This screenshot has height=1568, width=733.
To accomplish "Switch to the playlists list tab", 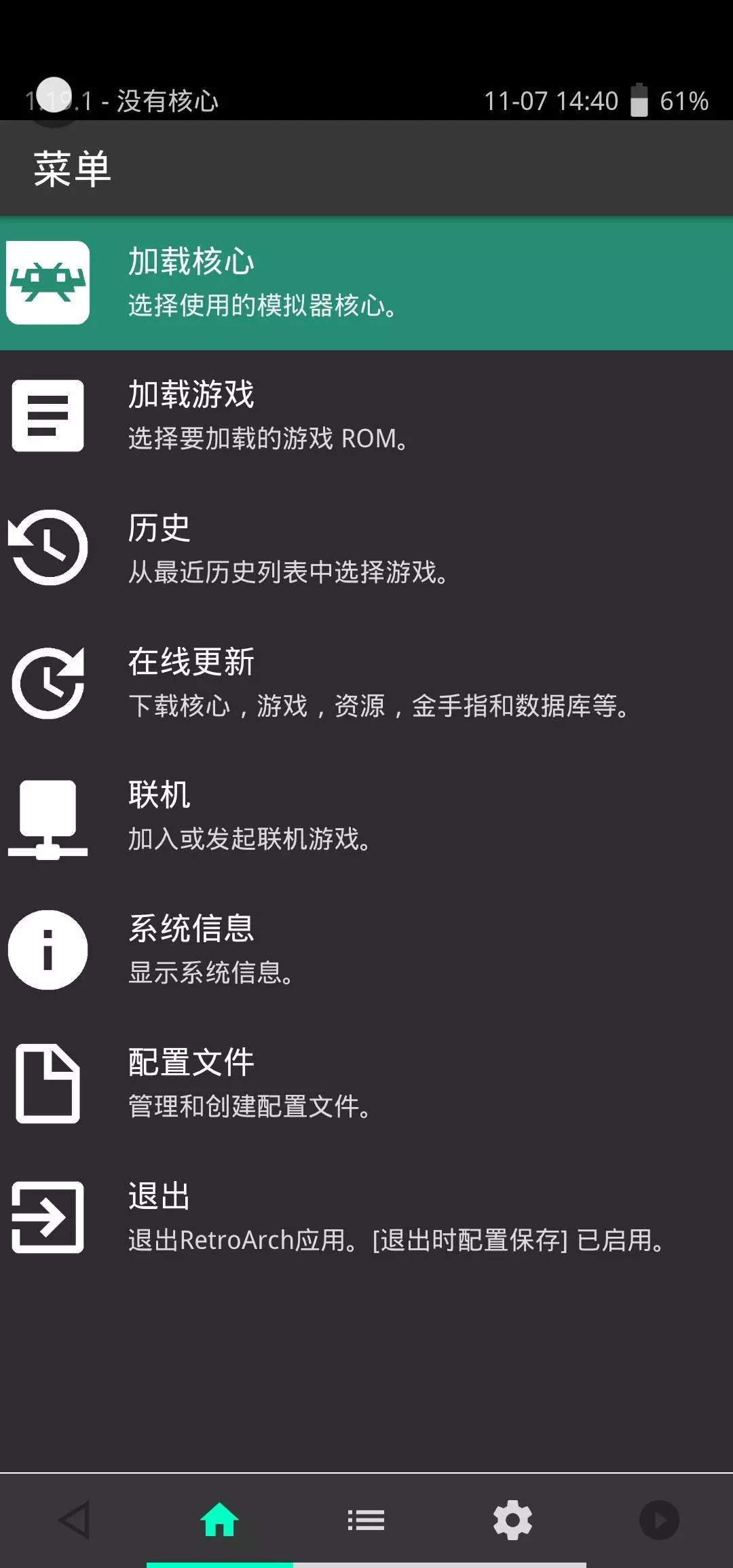I will coord(366,1520).
